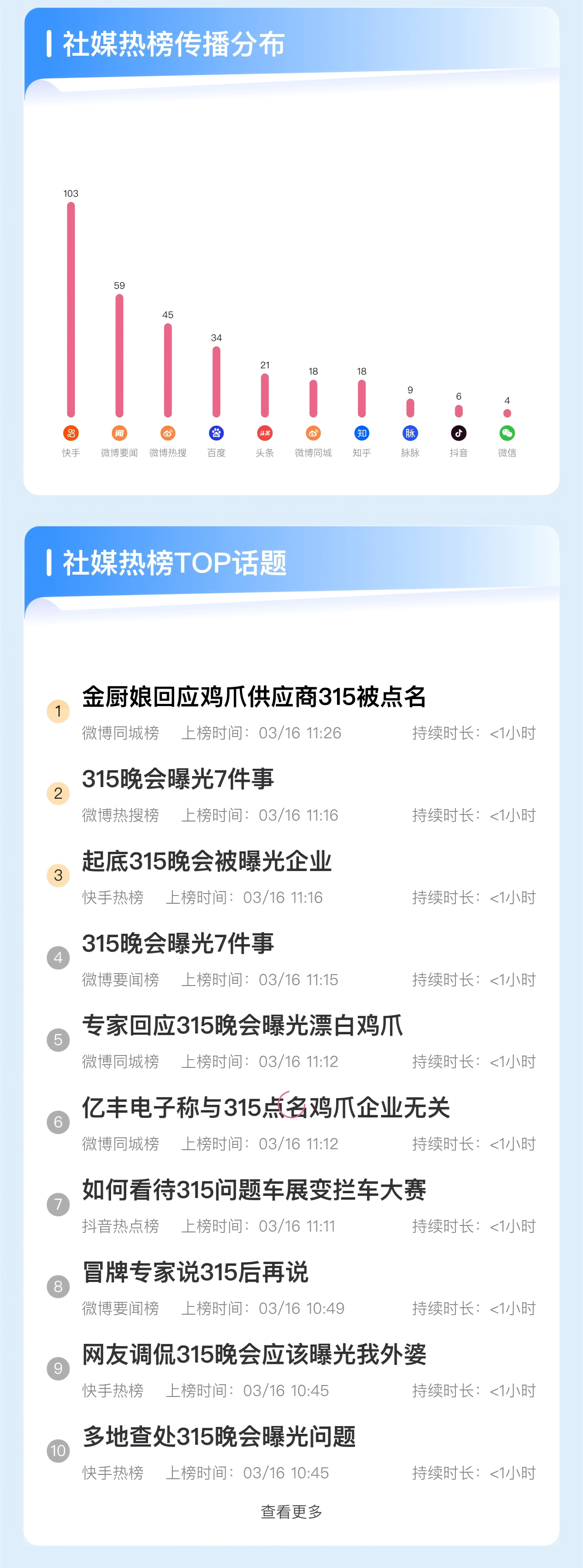Open topic 冒牌专家说315后再说
This screenshot has width=583, height=1568.
click(x=195, y=1272)
